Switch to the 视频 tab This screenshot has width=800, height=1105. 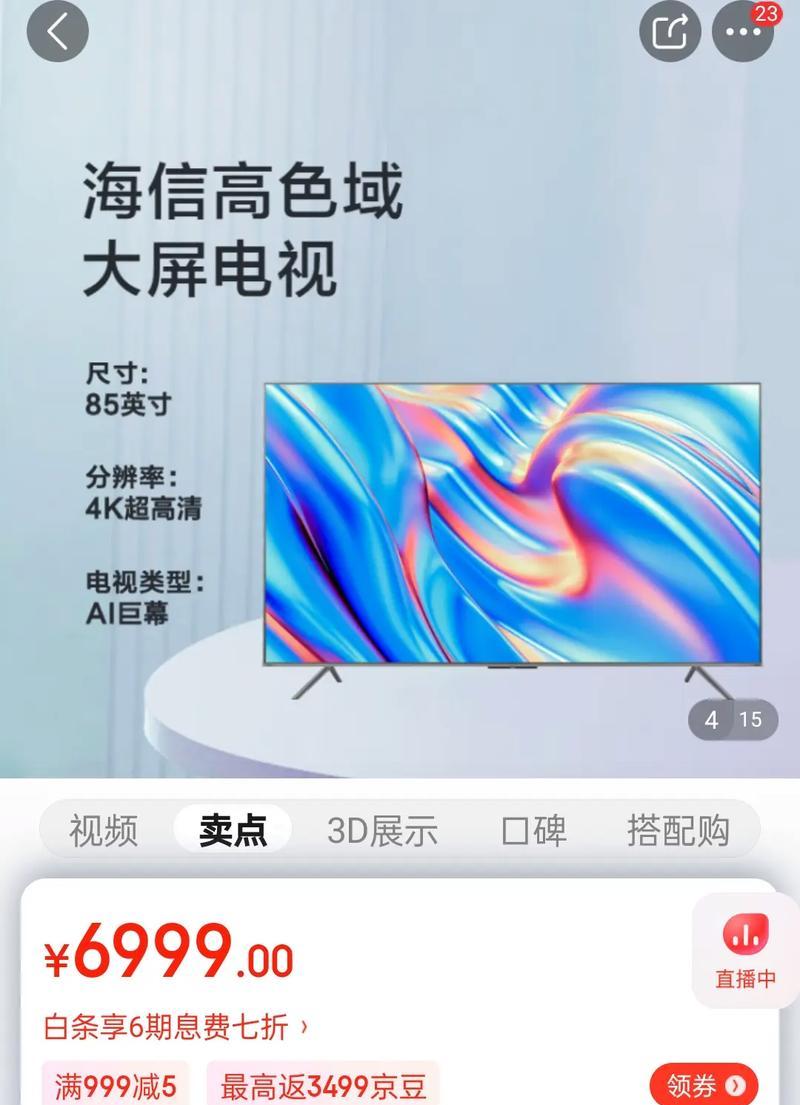point(103,830)
